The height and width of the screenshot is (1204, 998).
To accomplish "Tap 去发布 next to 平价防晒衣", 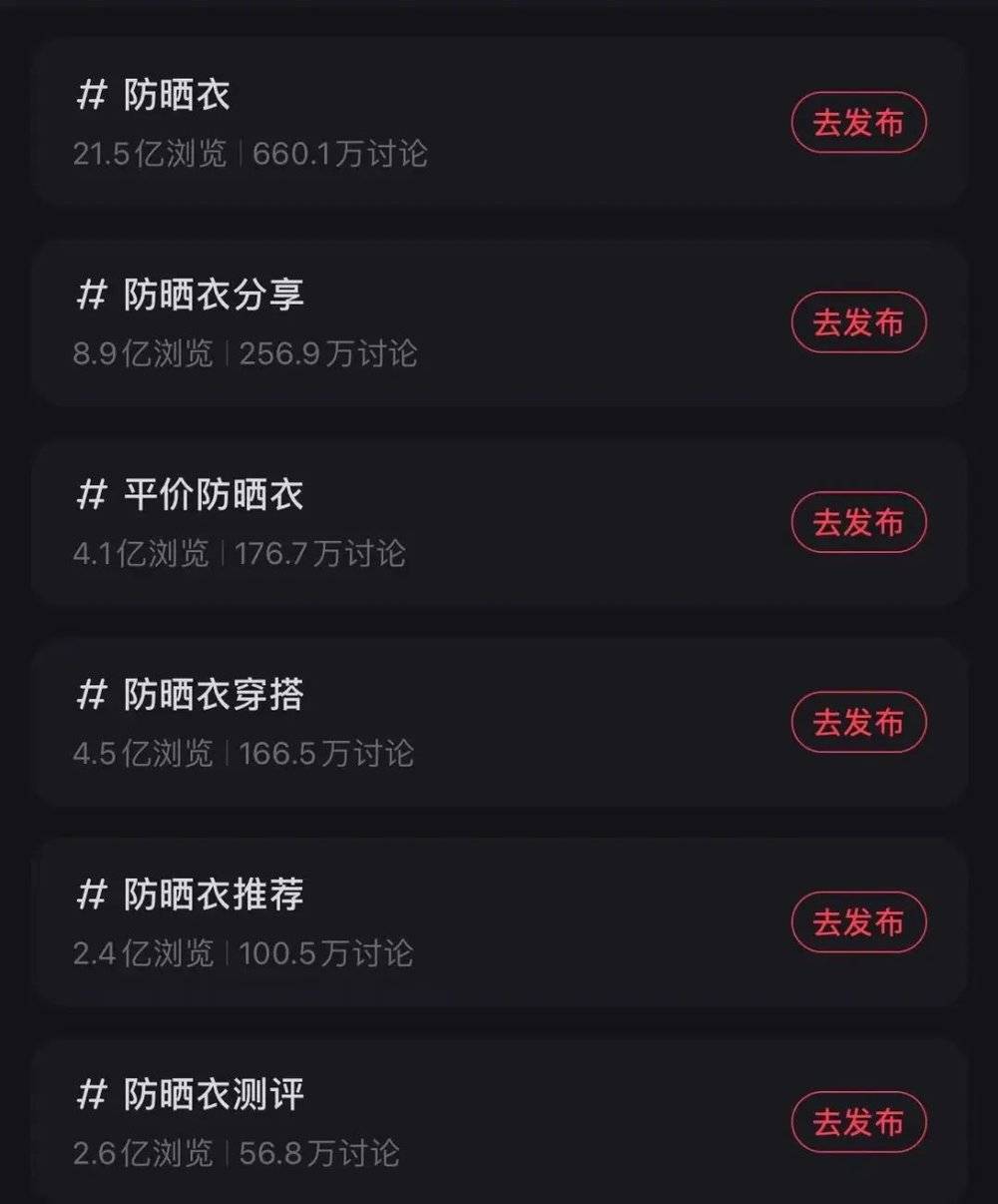I will (858, 522).
